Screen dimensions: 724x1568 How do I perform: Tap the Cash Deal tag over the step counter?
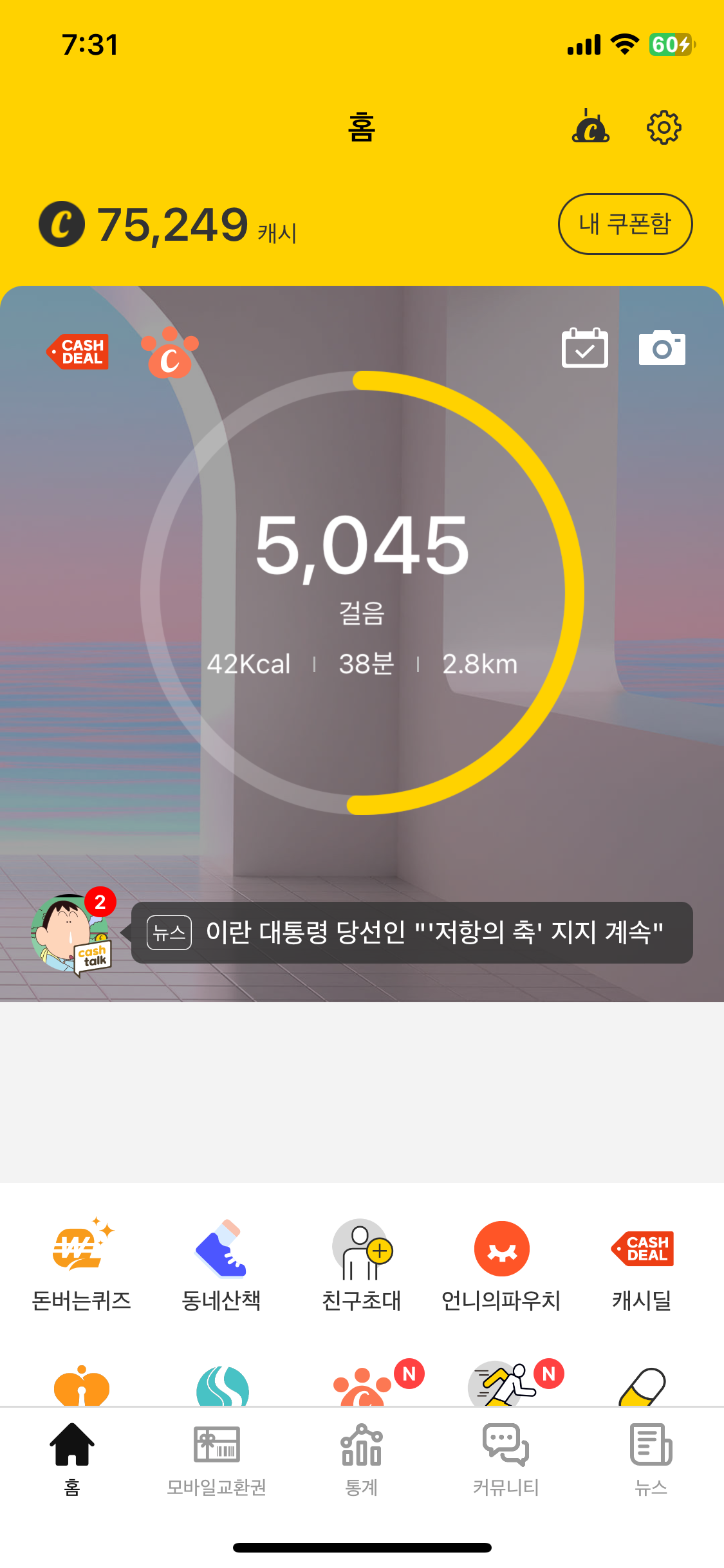(x=78, y=351)
